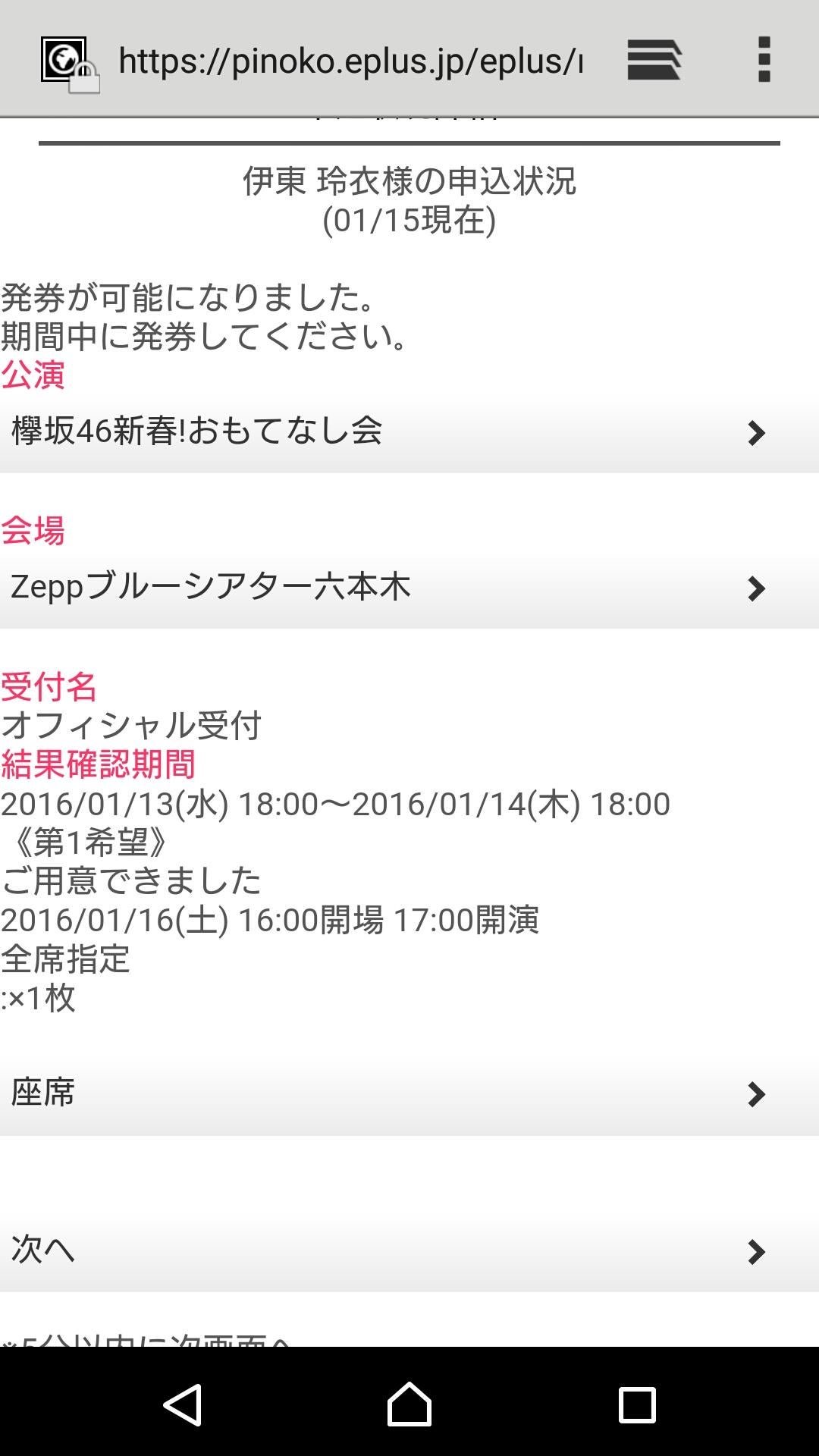
Task: Open the browser overflow menu
Action: pos(764,59)
